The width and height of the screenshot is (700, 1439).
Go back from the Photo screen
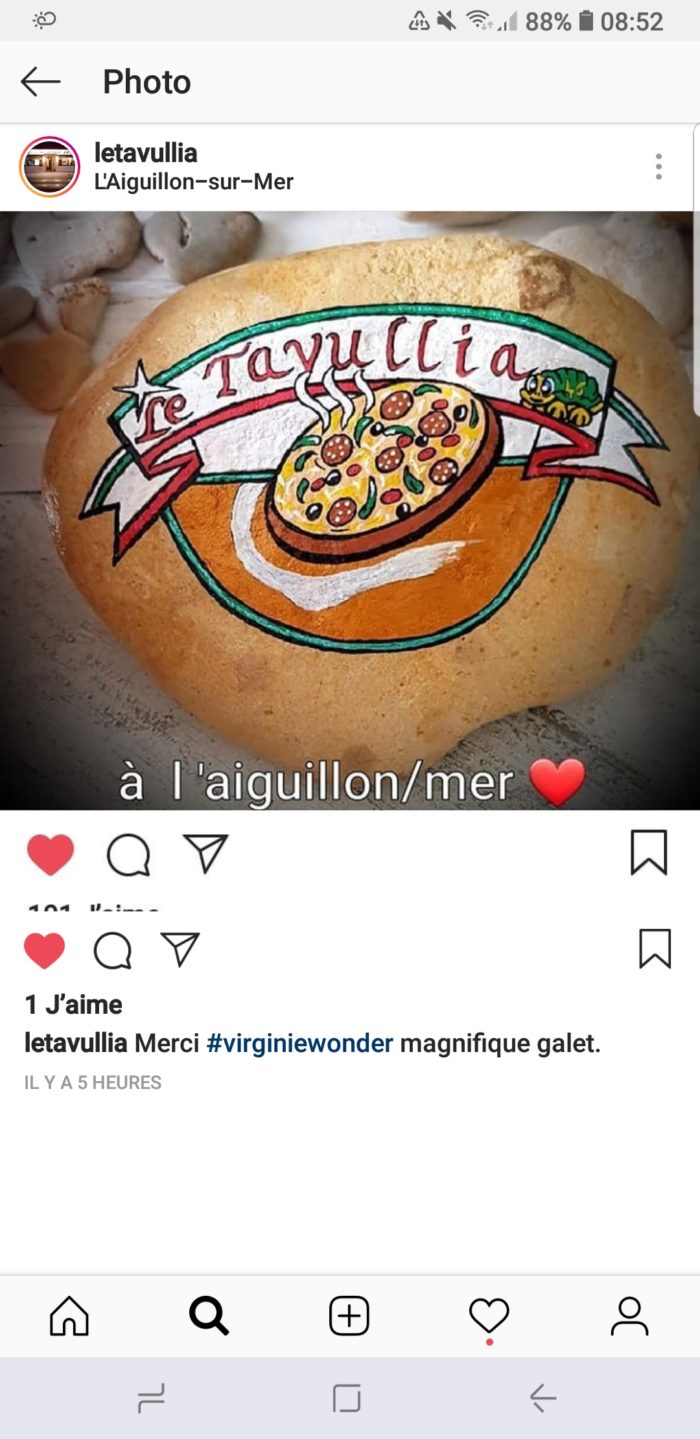(41, 82)
